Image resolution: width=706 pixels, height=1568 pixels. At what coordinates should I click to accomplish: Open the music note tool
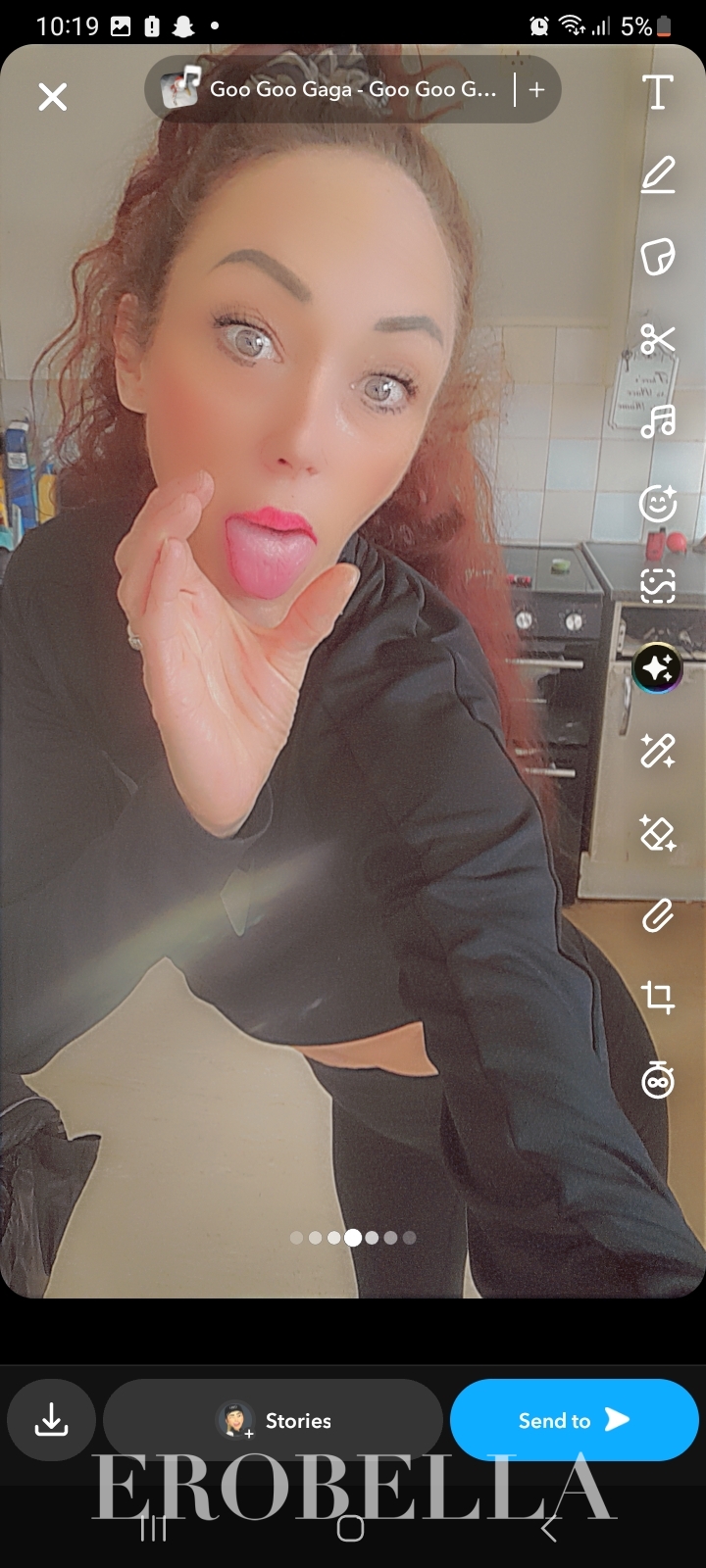coord(658,421)
